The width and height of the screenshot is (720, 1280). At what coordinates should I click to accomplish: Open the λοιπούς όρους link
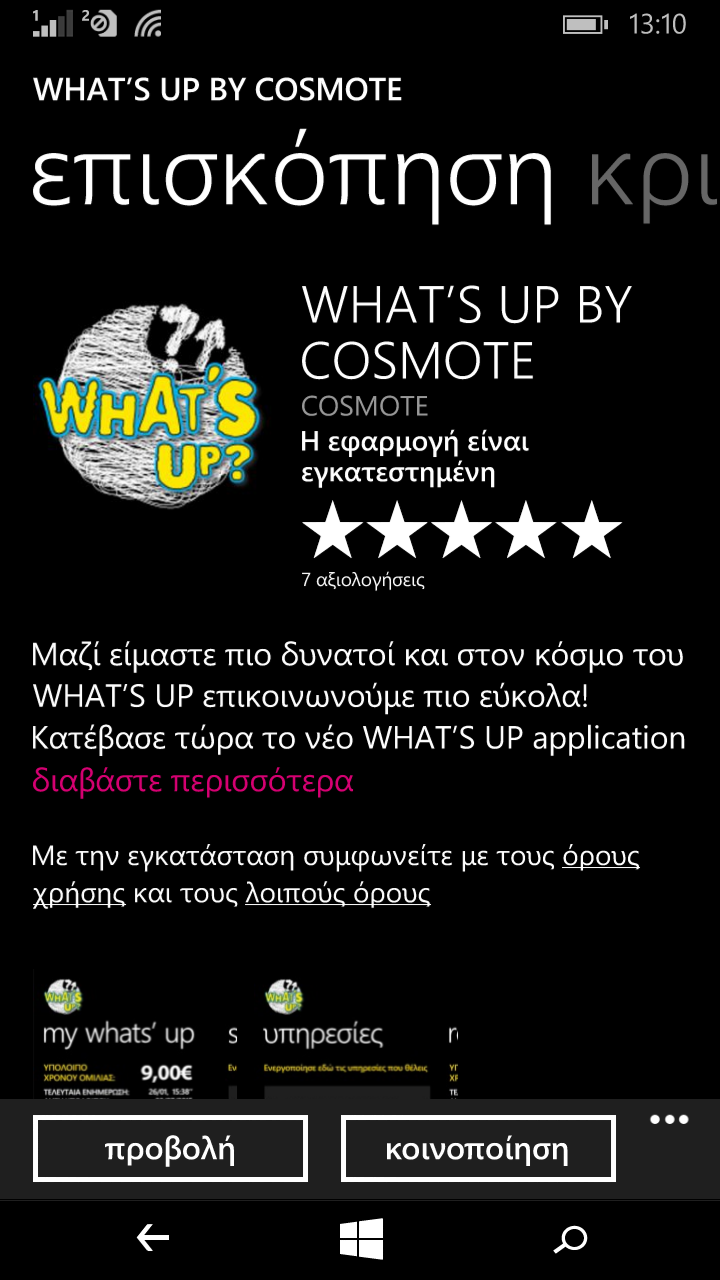point(338,893)
